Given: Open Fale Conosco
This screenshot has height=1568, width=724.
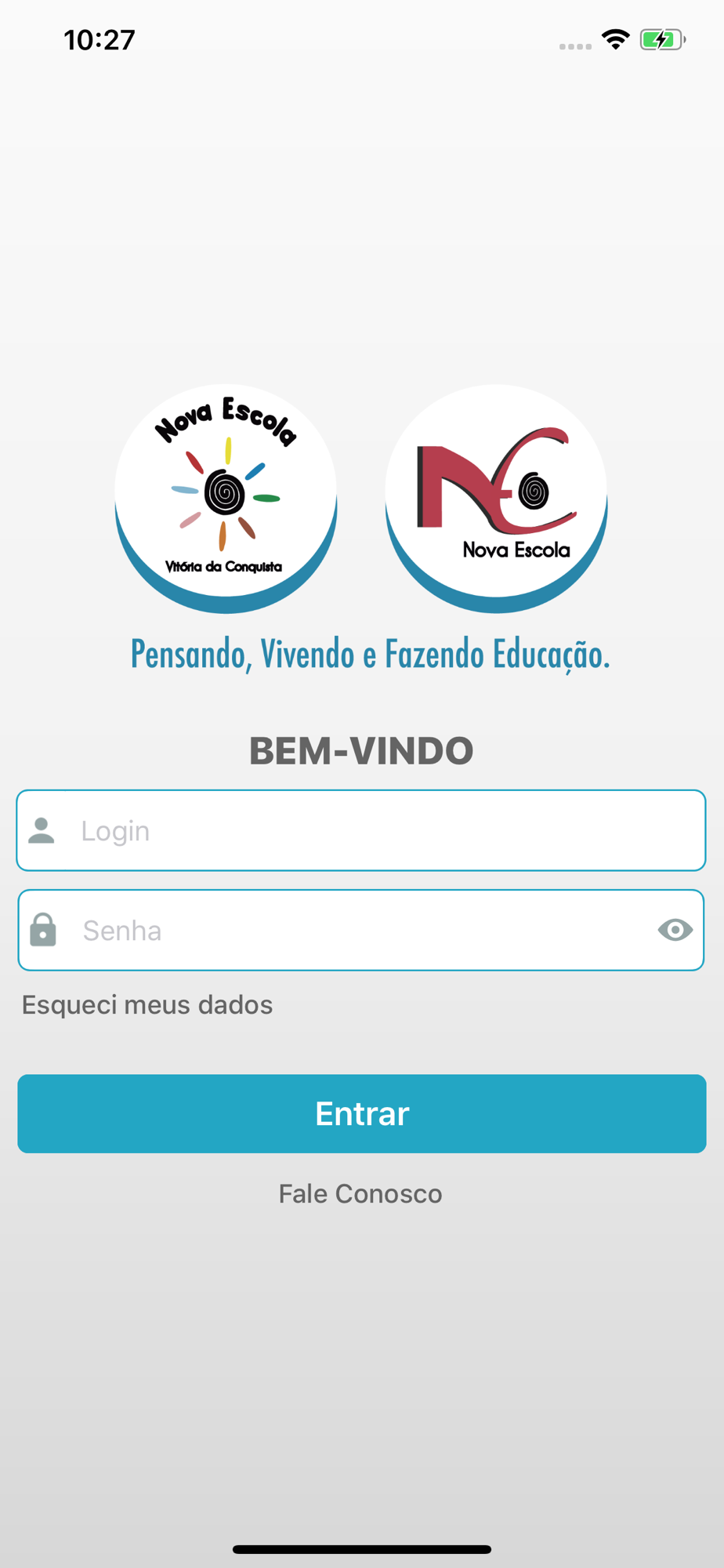Looking at the screenshot, I should [360, 1193].
